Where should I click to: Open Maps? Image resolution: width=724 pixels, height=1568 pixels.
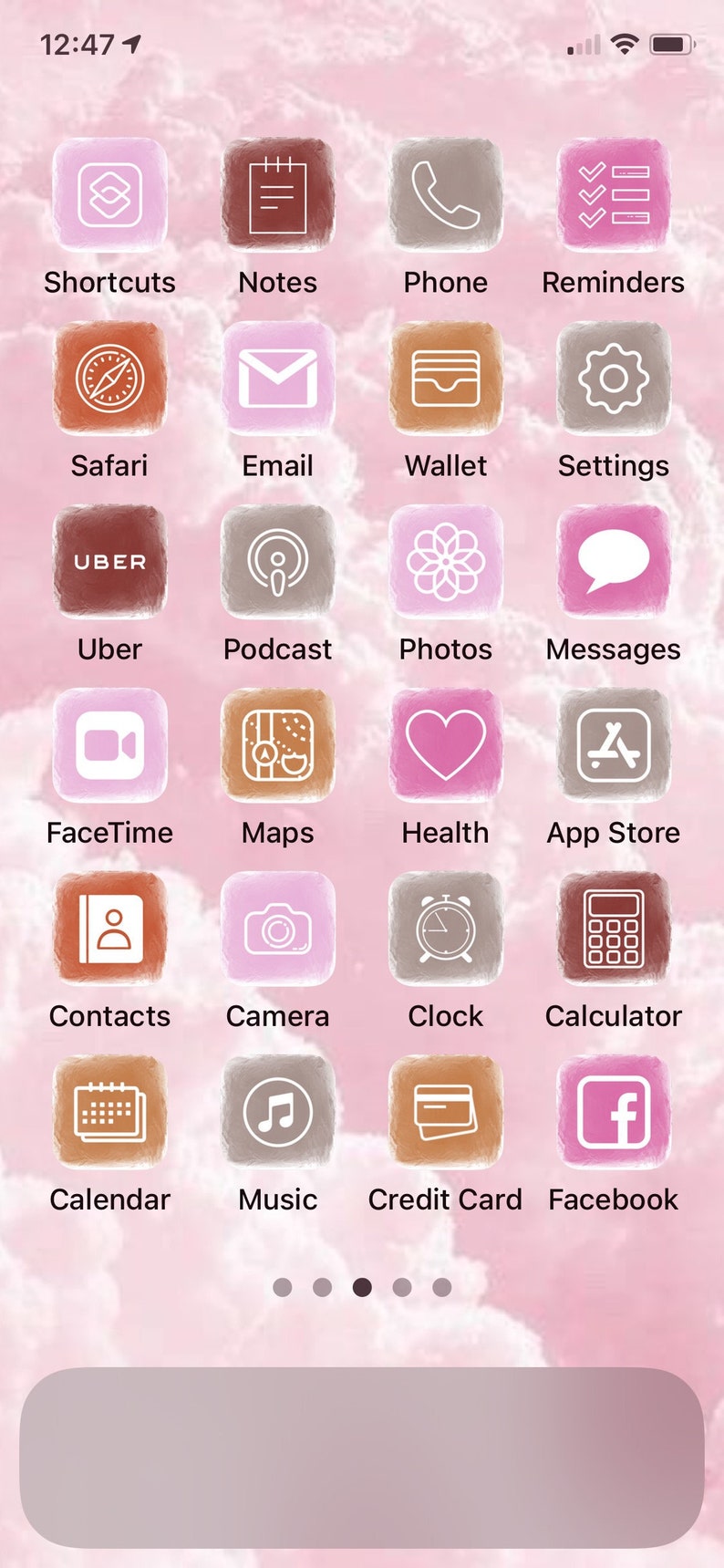click(277, 745)
